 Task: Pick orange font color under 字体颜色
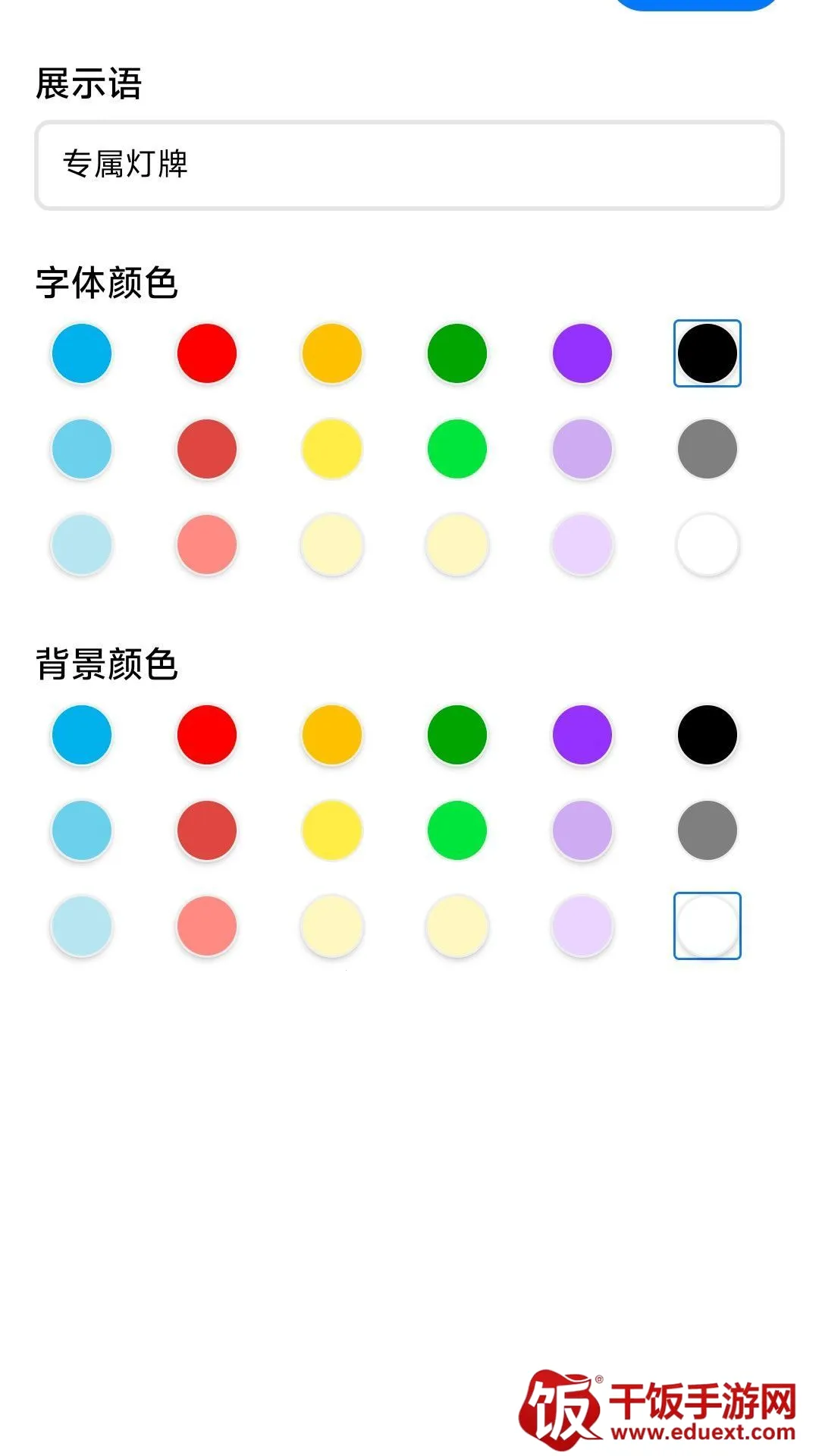pos(331,353)
